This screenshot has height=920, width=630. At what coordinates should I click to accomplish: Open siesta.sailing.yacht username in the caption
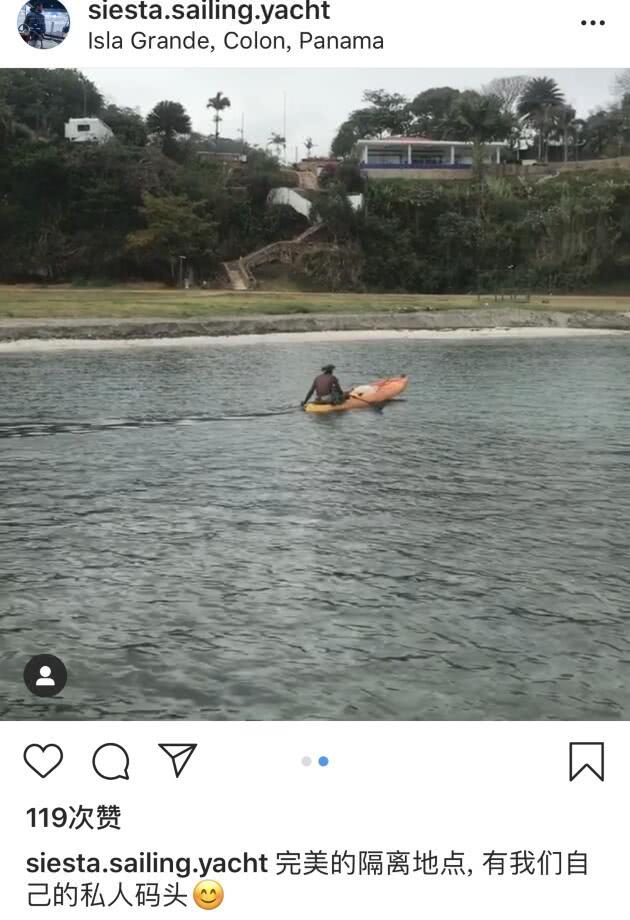click(146, 863)
